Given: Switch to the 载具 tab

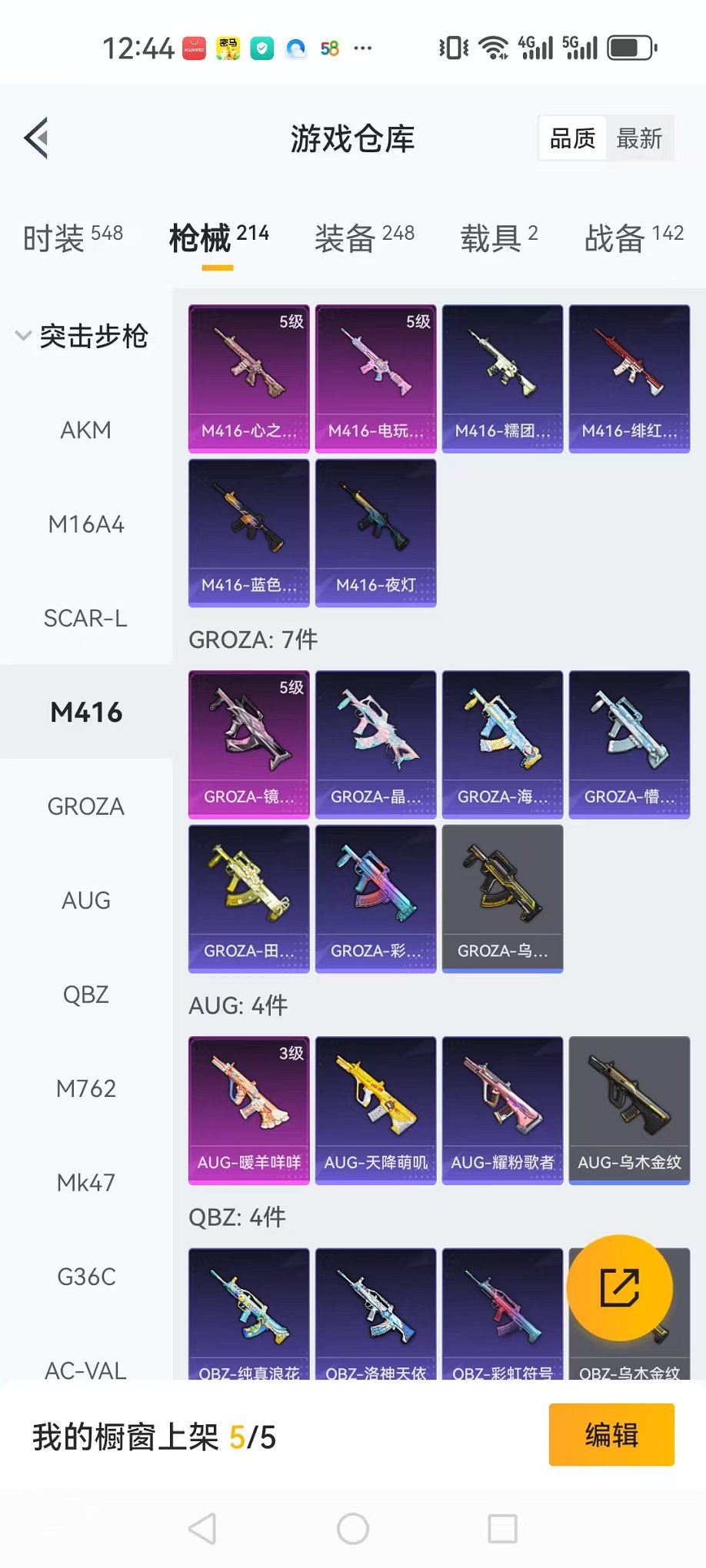Looking at the screenshot, I should (498, 238).
